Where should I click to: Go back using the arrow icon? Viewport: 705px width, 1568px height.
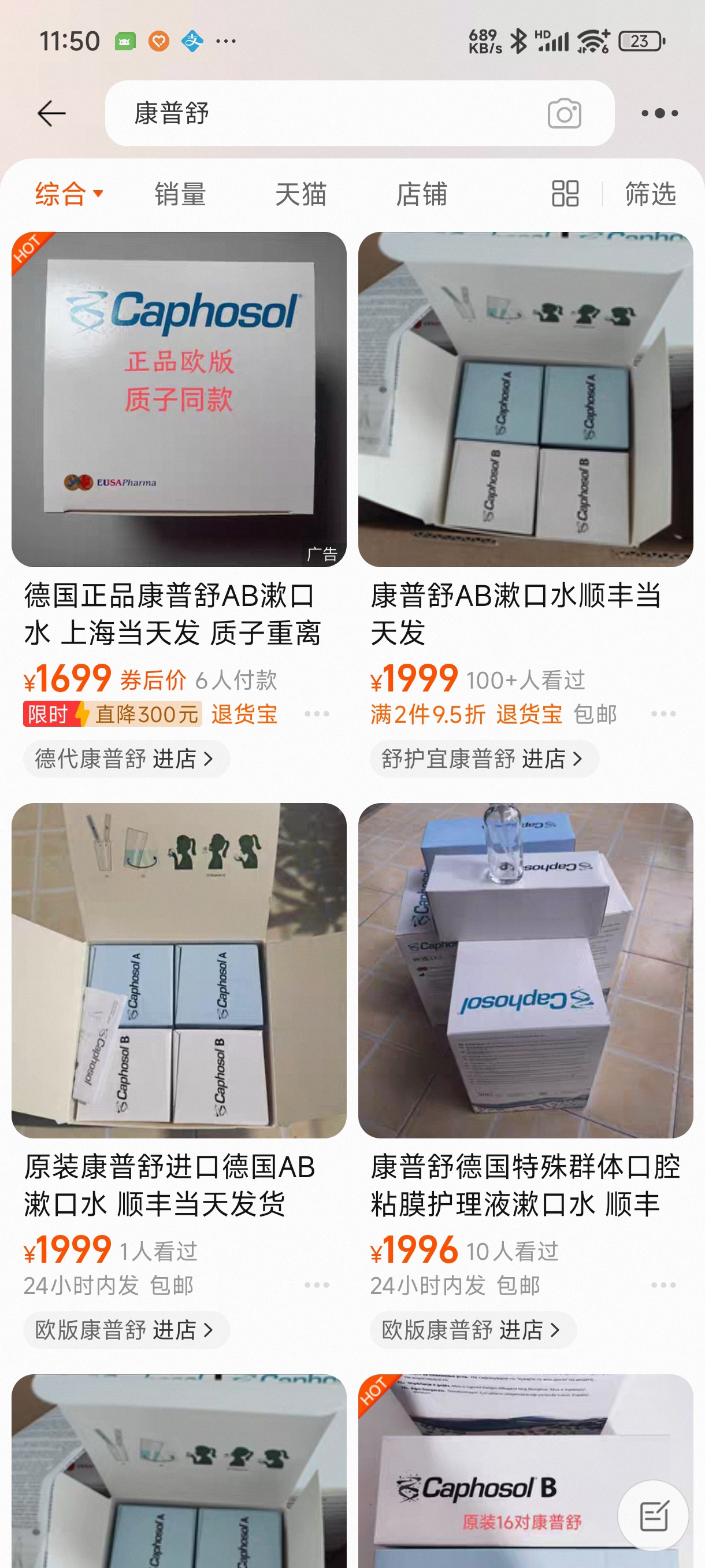click(x=51, y=113)
